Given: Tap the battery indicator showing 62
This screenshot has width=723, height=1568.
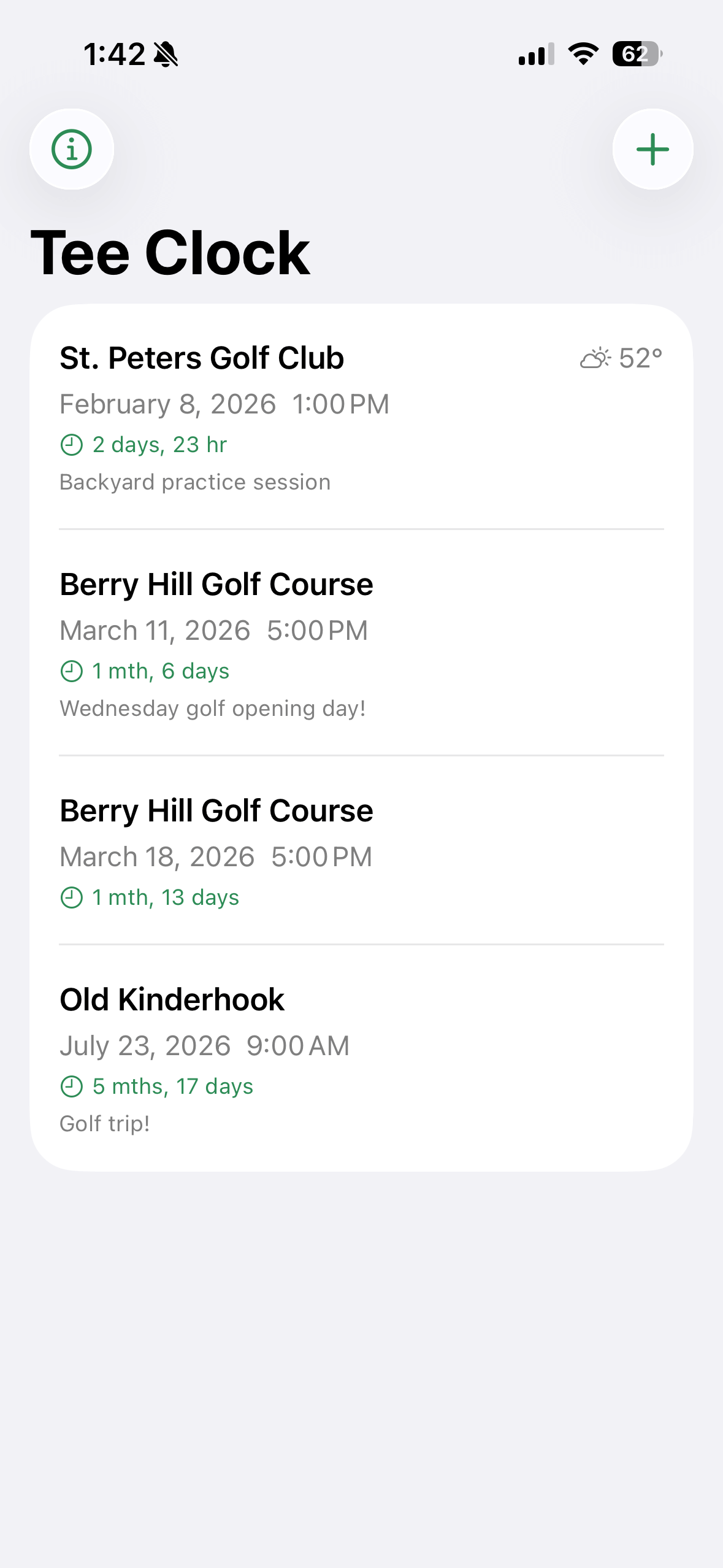Looking at the screenshot, I should 634,55.
